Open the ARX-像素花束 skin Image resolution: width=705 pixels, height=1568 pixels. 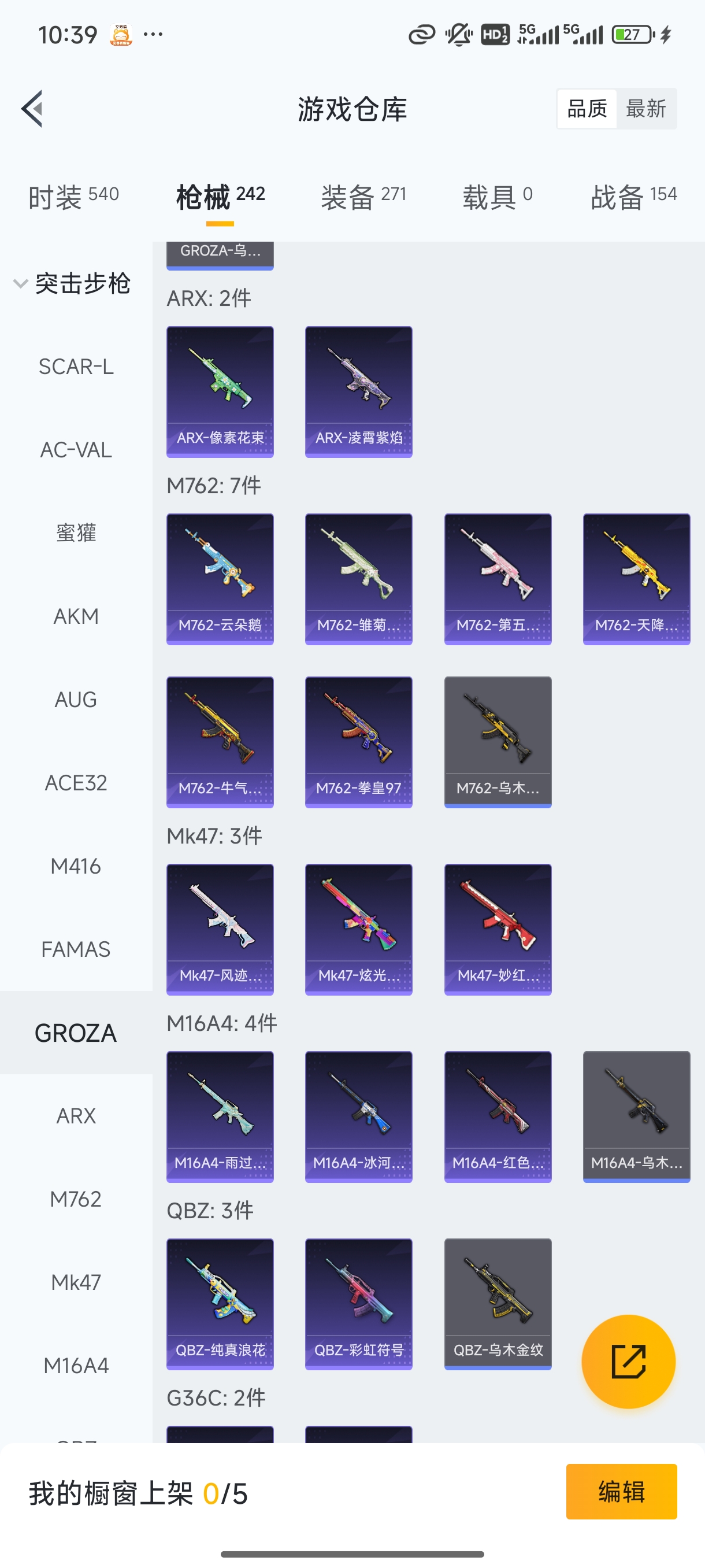click(x=220, y=391)
